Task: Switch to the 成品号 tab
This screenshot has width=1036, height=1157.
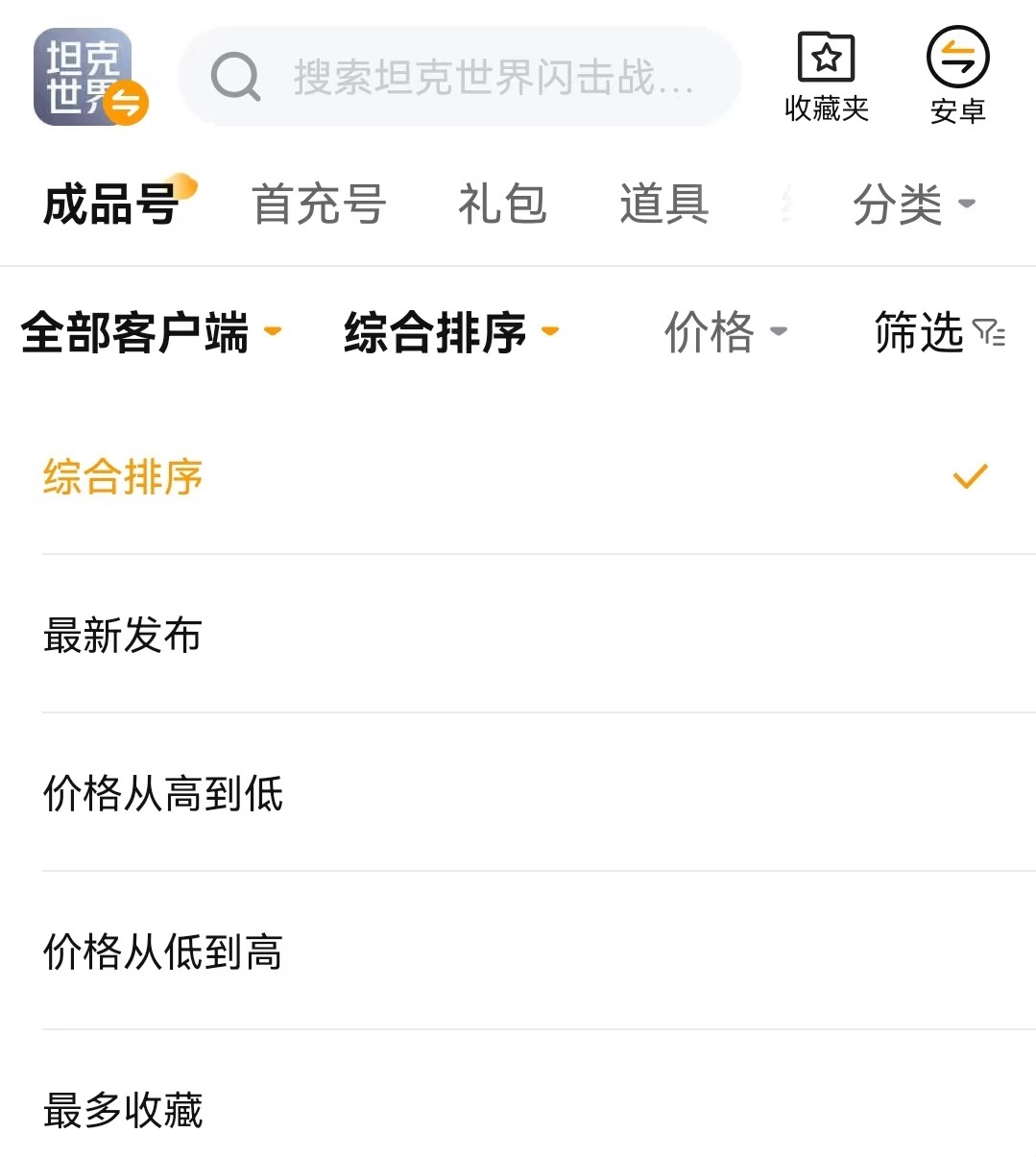Action: [x=112, y=205]
